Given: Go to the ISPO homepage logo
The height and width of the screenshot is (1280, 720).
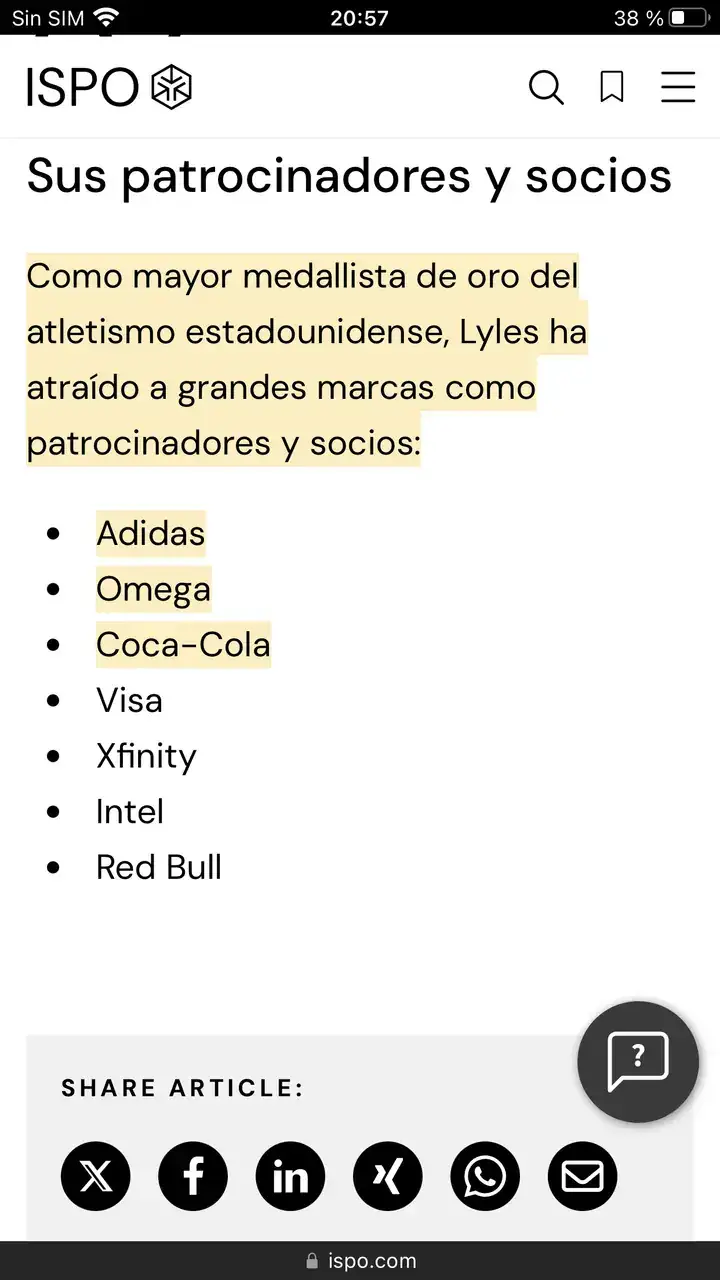Looking at the screenshot, I should [x=109, y=88].
